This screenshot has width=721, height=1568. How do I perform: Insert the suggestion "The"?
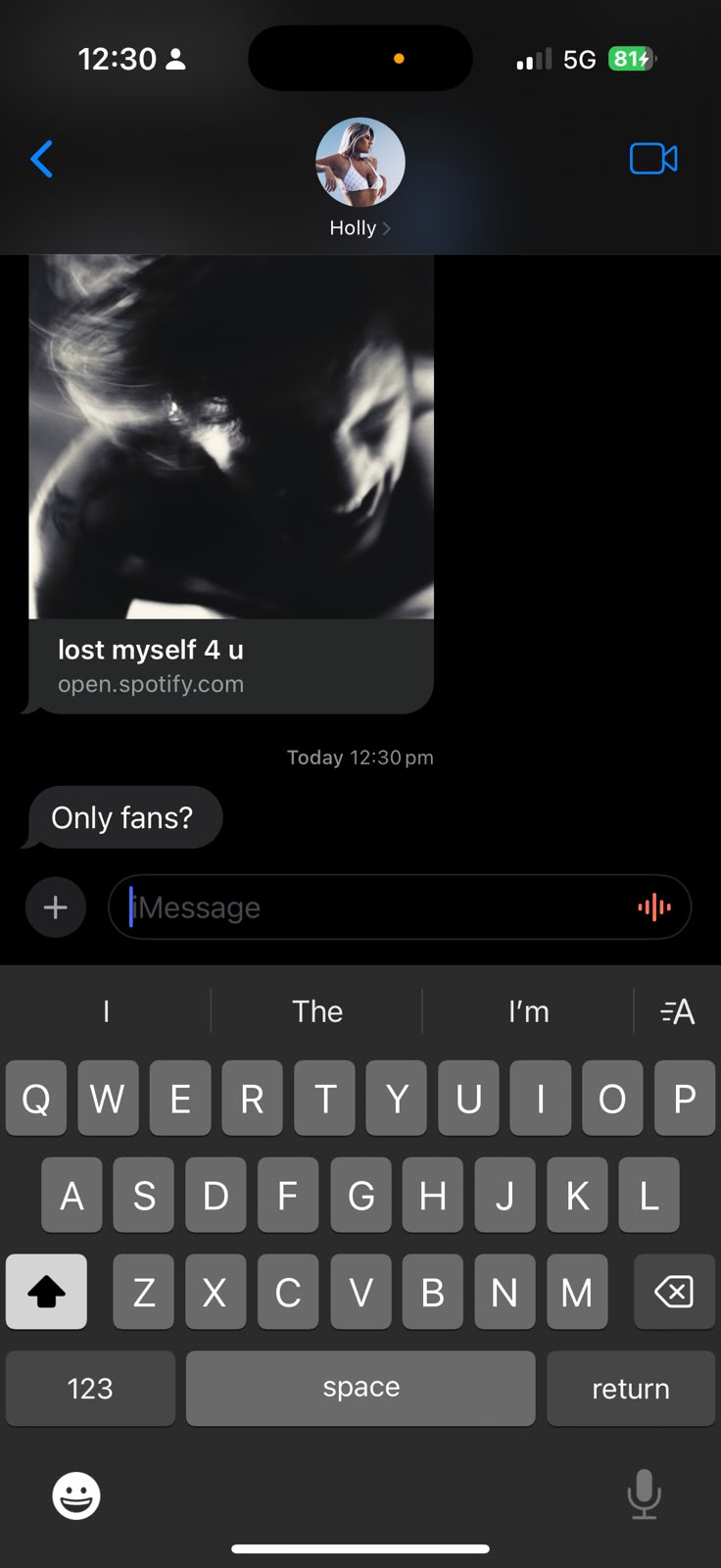pyautogui.click(x=317, y=1011)
